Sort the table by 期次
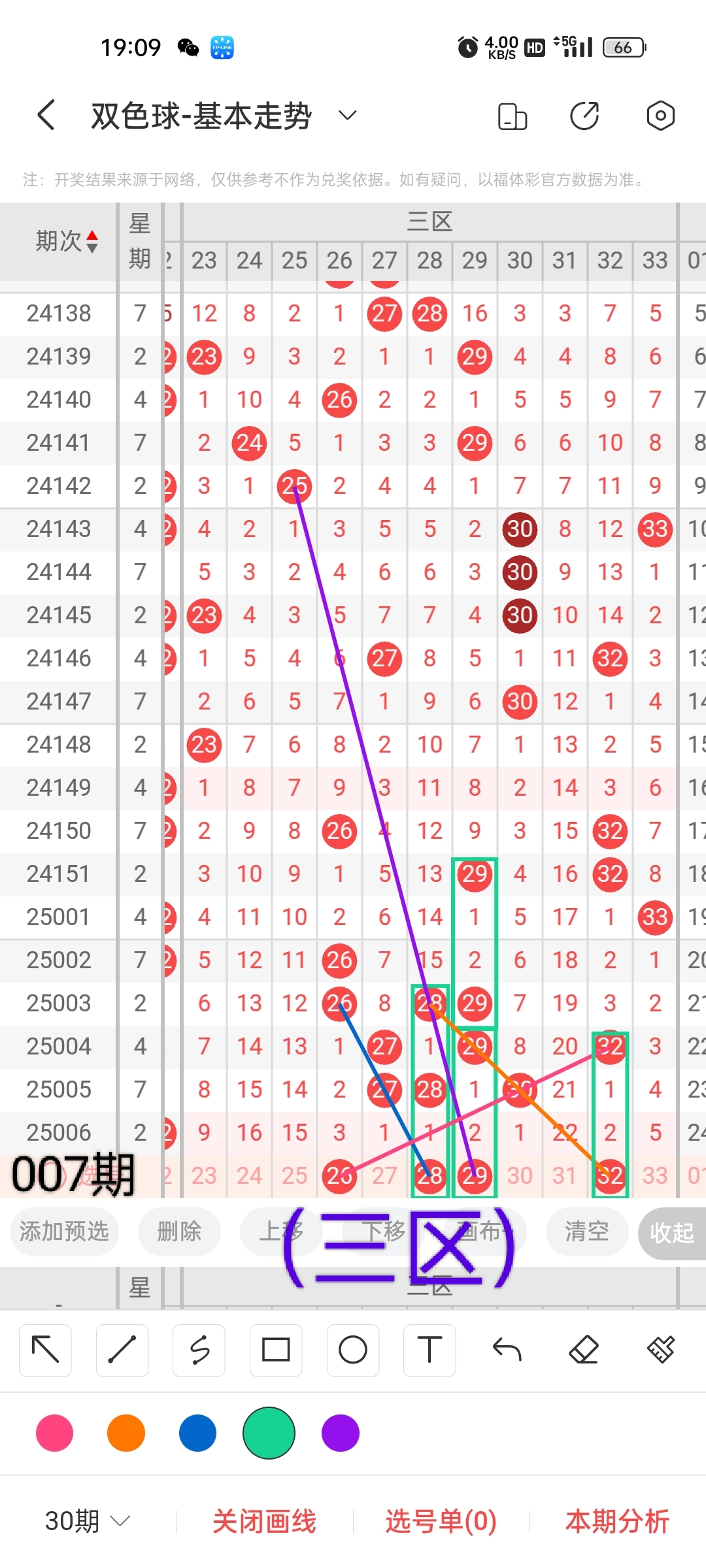This screenshot has width=706, height=1568. coord(66,241)
